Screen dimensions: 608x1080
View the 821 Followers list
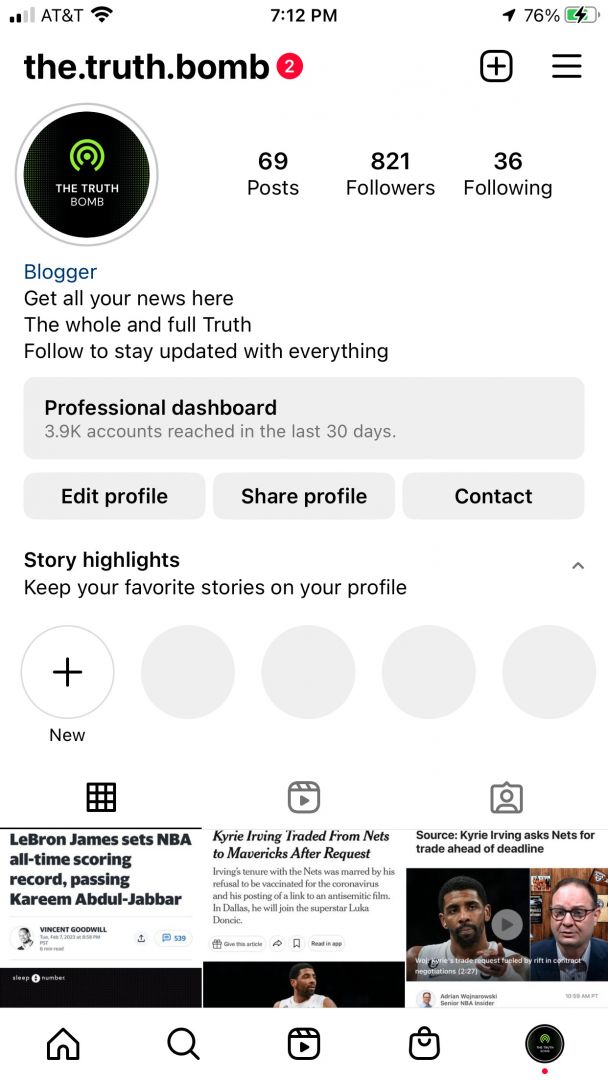tap(390, 174)
